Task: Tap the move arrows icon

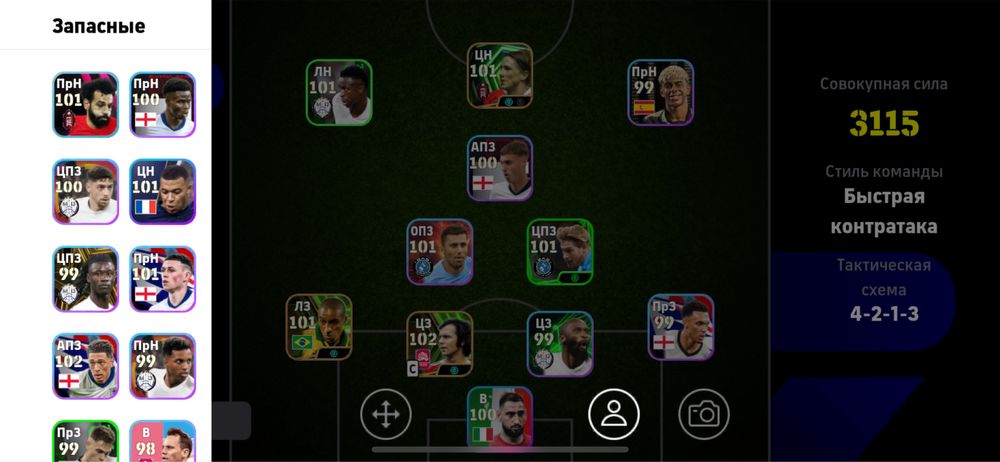Action: (386, 413)
